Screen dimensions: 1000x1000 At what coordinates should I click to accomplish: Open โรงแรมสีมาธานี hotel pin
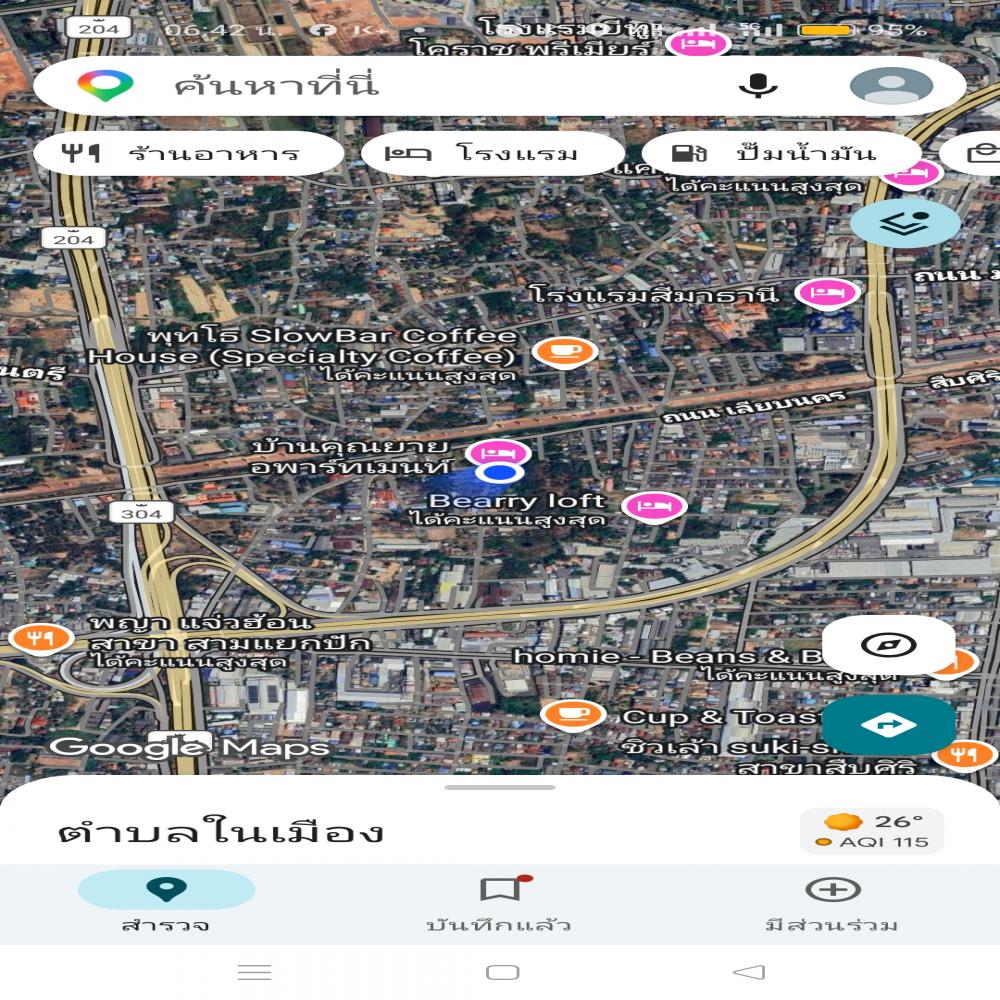828,294
